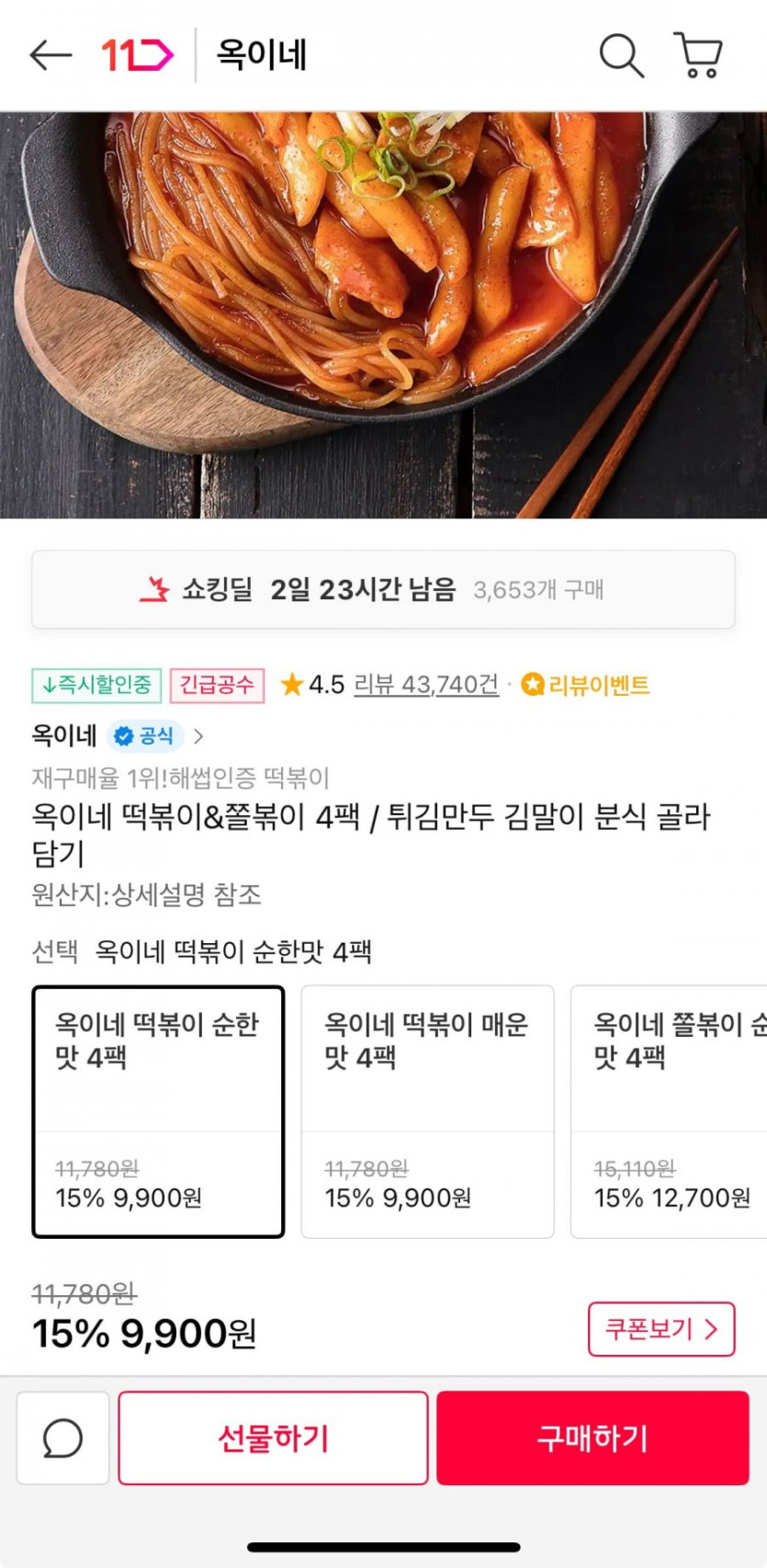Screen dimensions: 767x1568
Task: Select the 쫄볶이 4팩 option card
Action: tap(669, 1112)
